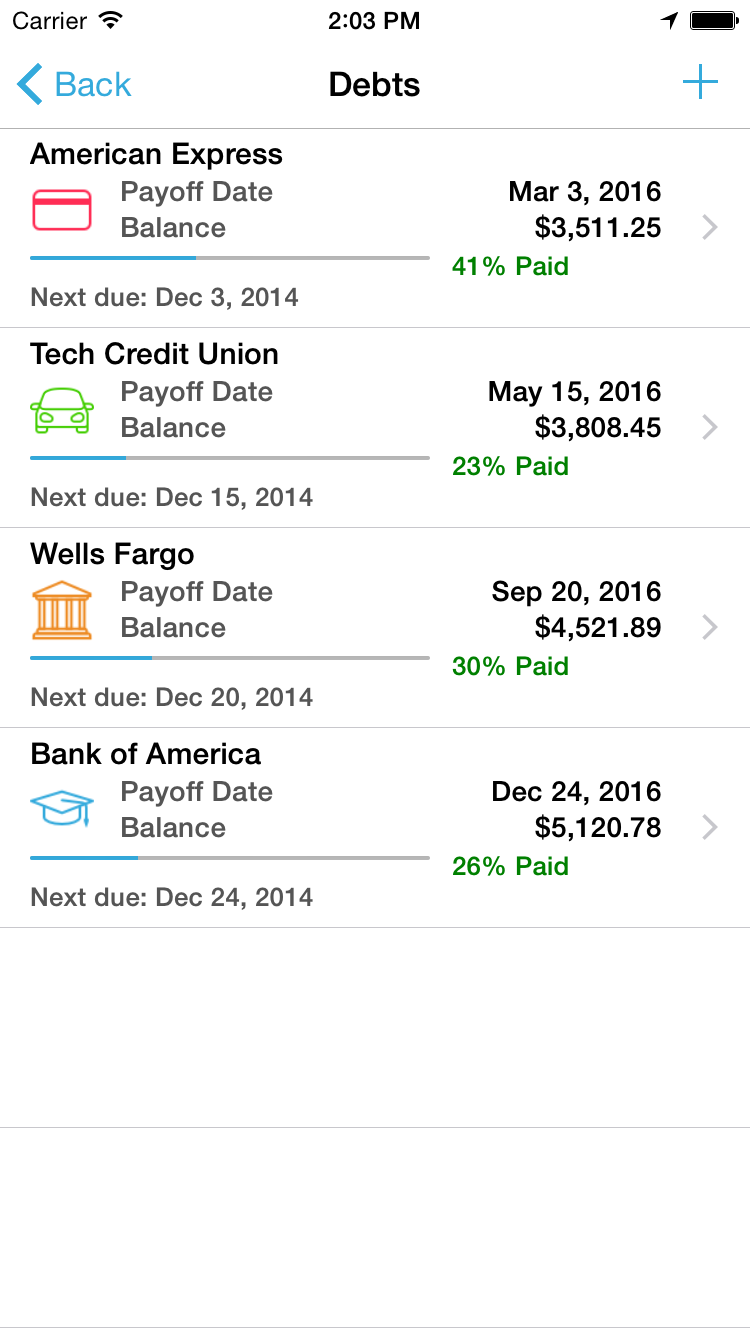Open the Bank of America debt
The height and width of the screenshot is (1334, 750).
click(375, 828)
